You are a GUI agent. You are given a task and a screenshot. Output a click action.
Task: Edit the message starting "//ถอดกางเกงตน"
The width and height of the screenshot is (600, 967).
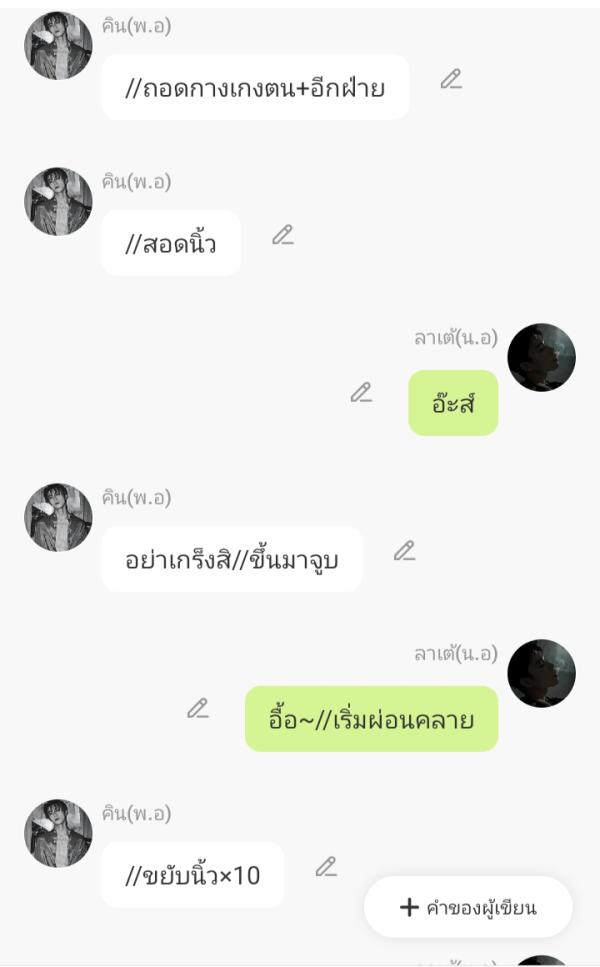tap(451, 79)
